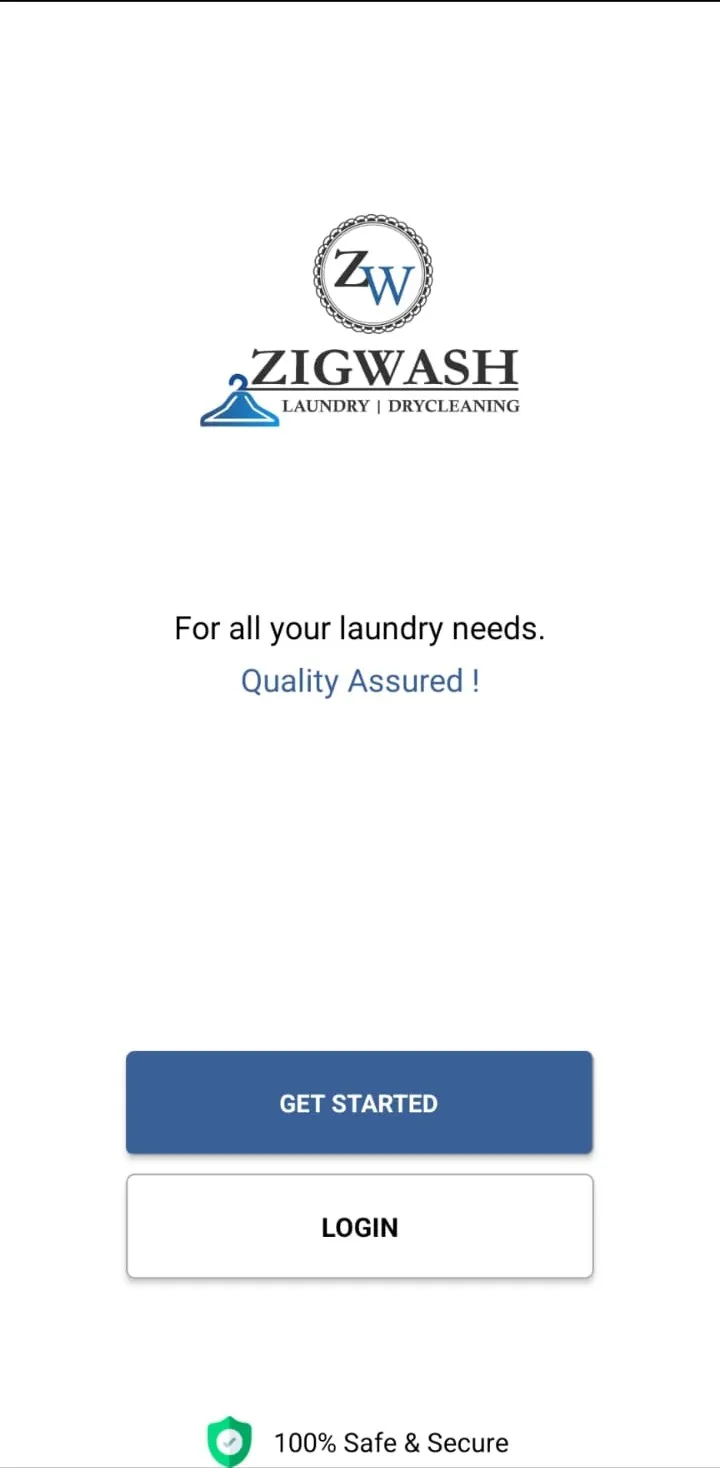Screen dimensions: 720x1468
Task: Tap the Get Started button
Action: [359, 1102]
